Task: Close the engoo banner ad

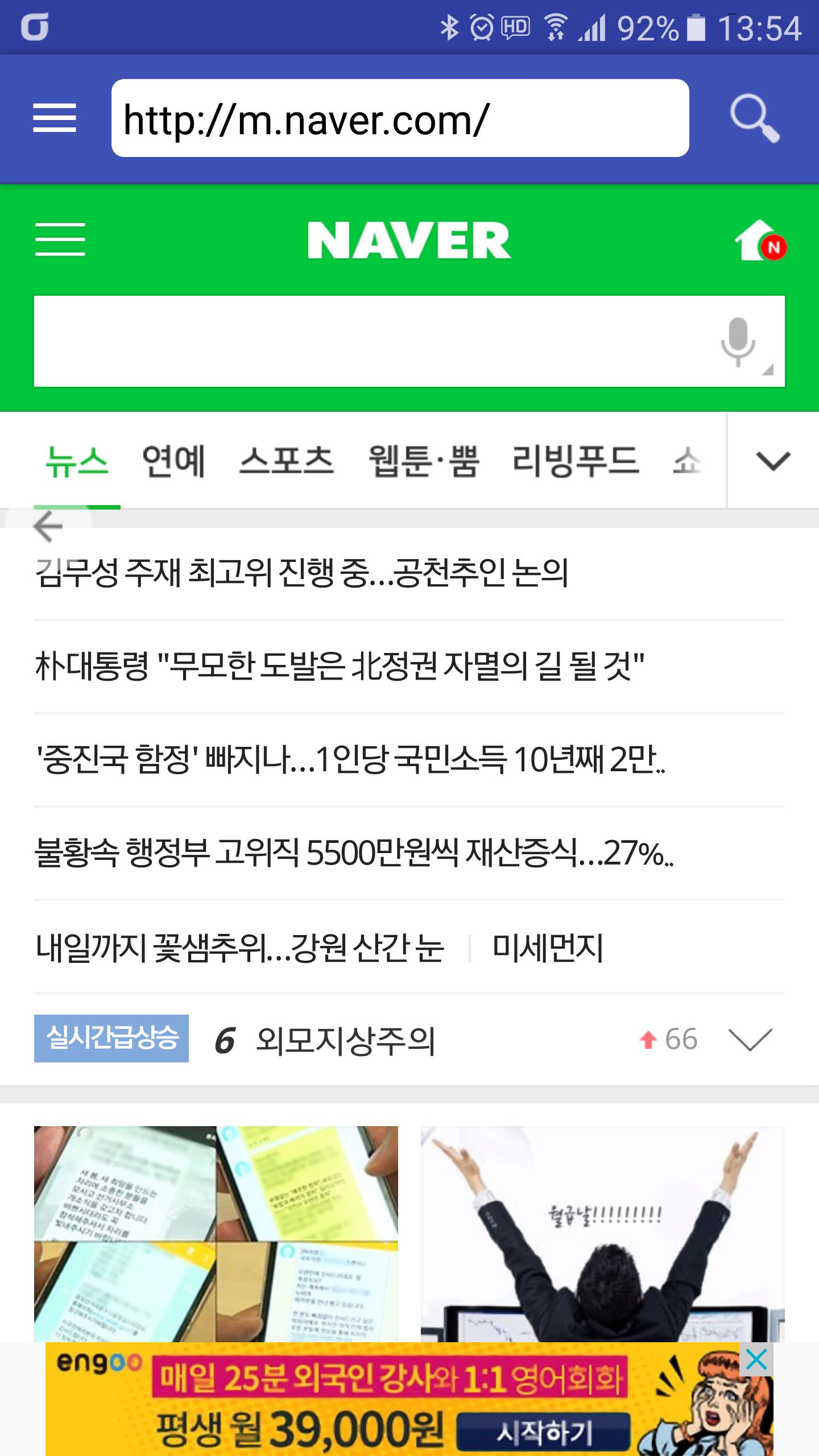Action: click(756, 1360)
